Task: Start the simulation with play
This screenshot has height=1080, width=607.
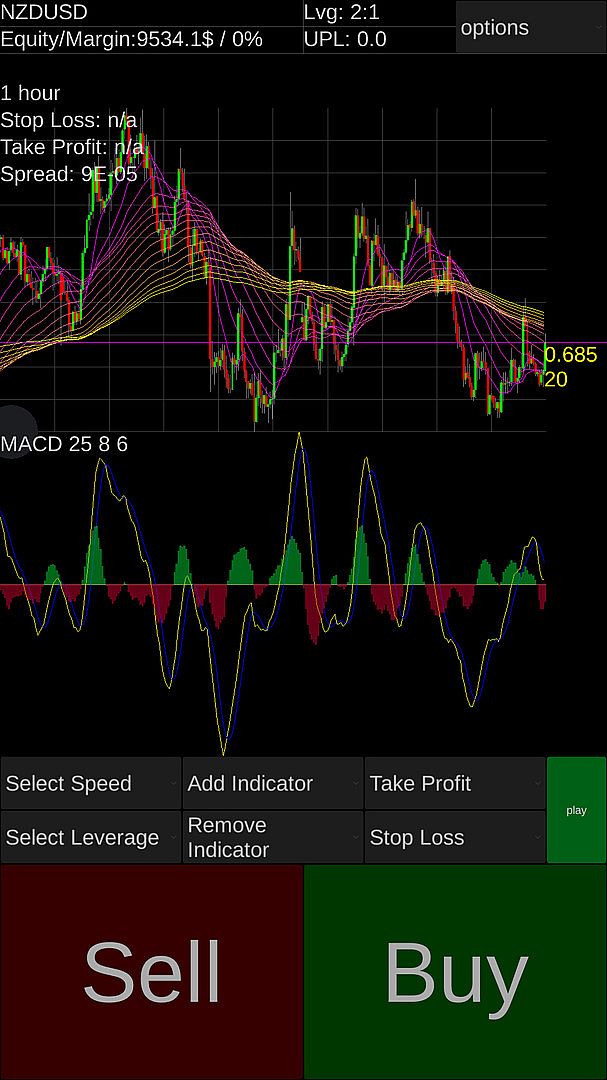Action: coord(576,810)
